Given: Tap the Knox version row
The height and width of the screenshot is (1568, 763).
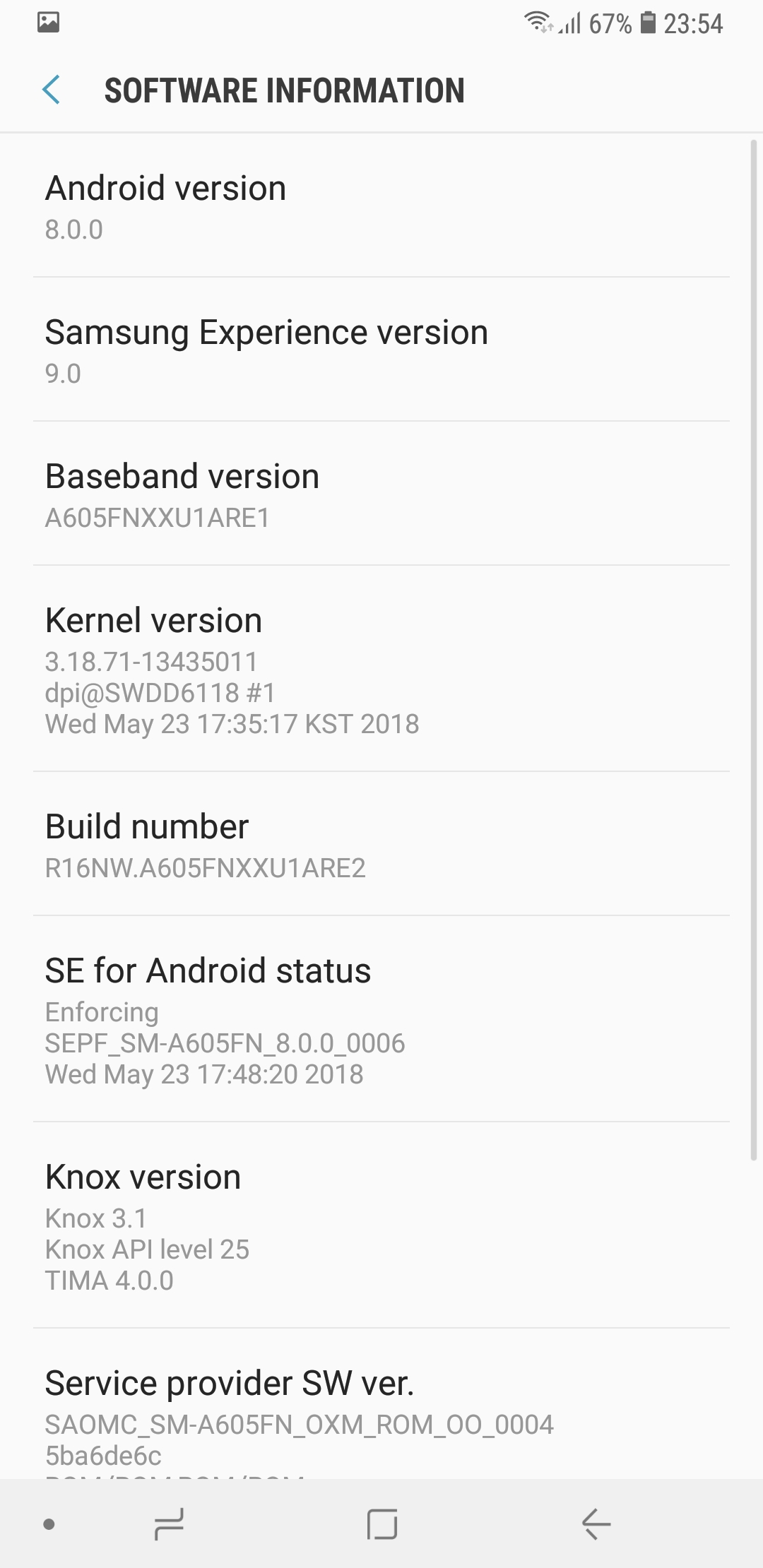Looking at the screenshot, I should [x=381, y=1225].
